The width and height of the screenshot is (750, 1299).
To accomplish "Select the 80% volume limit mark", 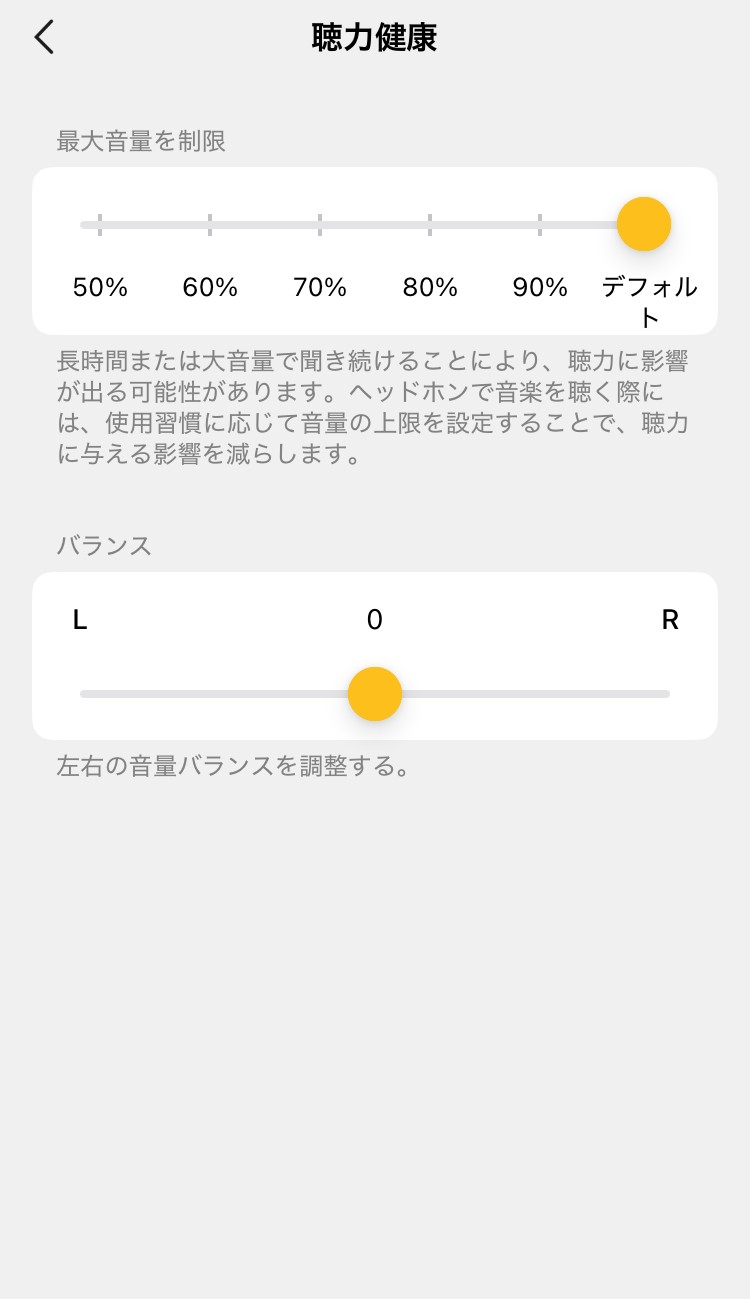I will [x=430, y=224].
